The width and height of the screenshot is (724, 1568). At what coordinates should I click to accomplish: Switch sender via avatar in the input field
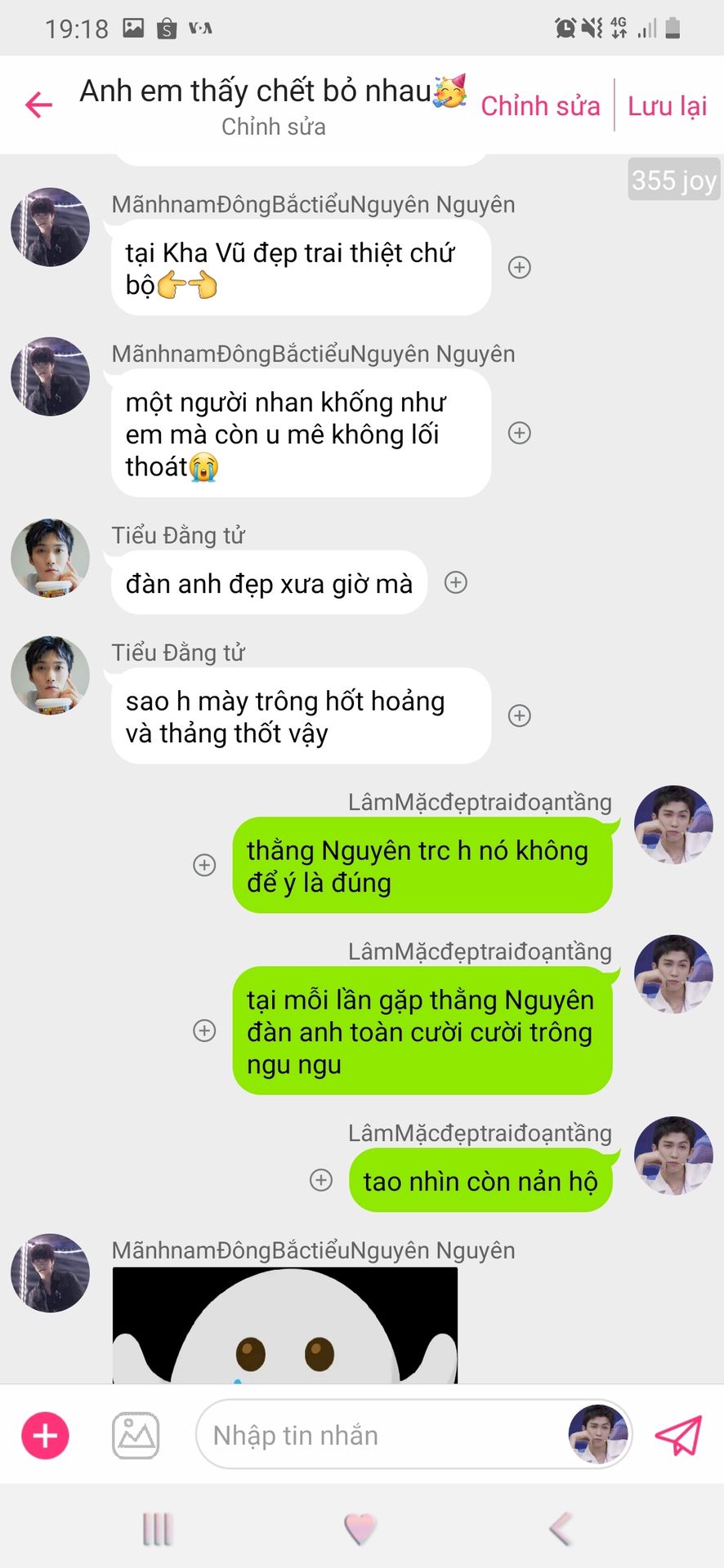pos(598,1435)
